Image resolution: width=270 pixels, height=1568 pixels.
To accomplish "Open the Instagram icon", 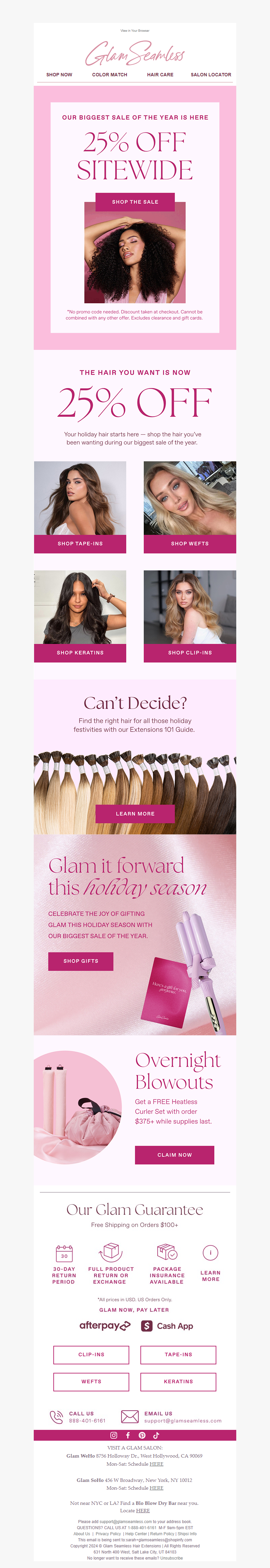I will 114,1435.
